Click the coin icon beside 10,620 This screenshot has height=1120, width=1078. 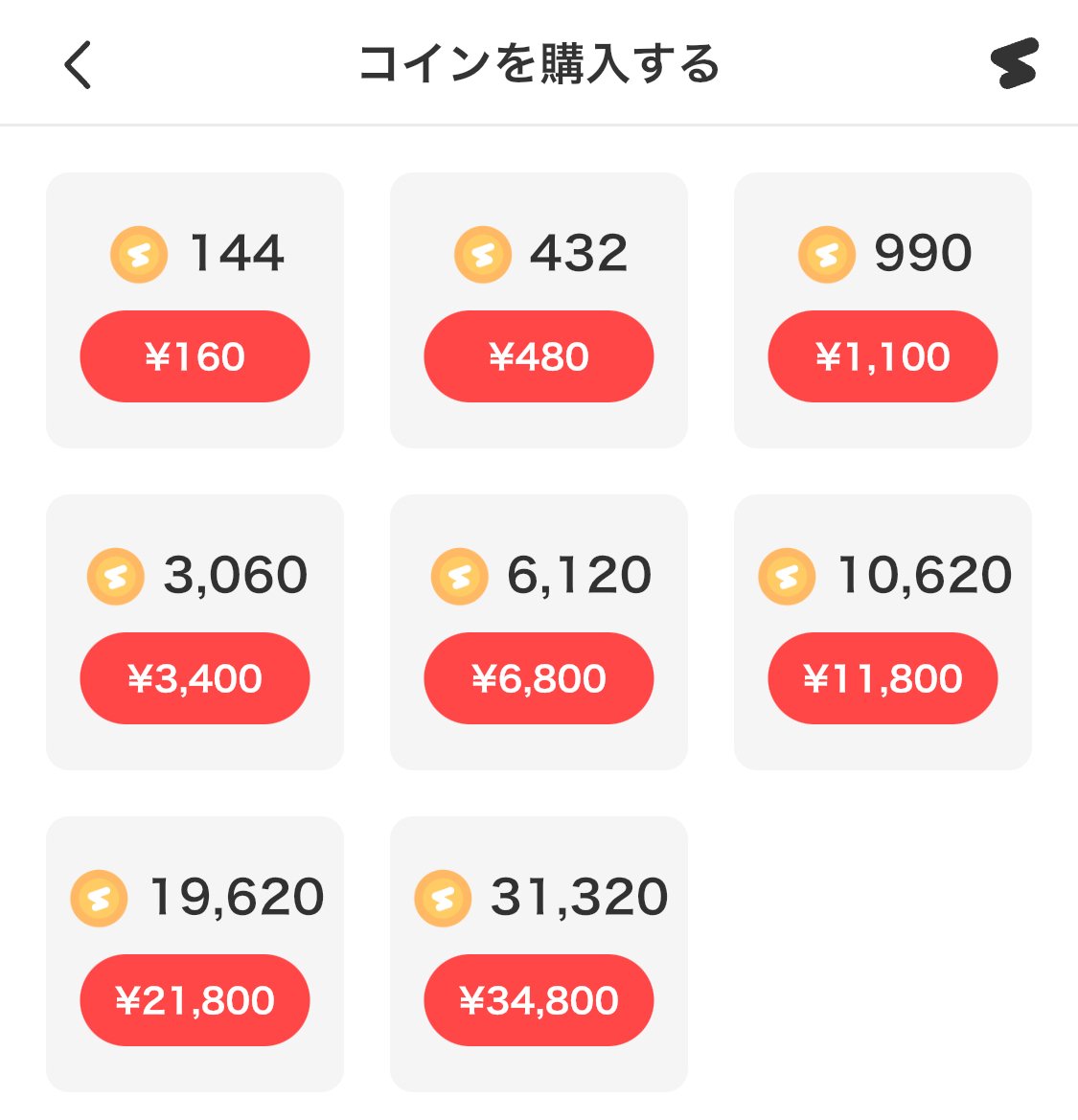tap(786, 576)
